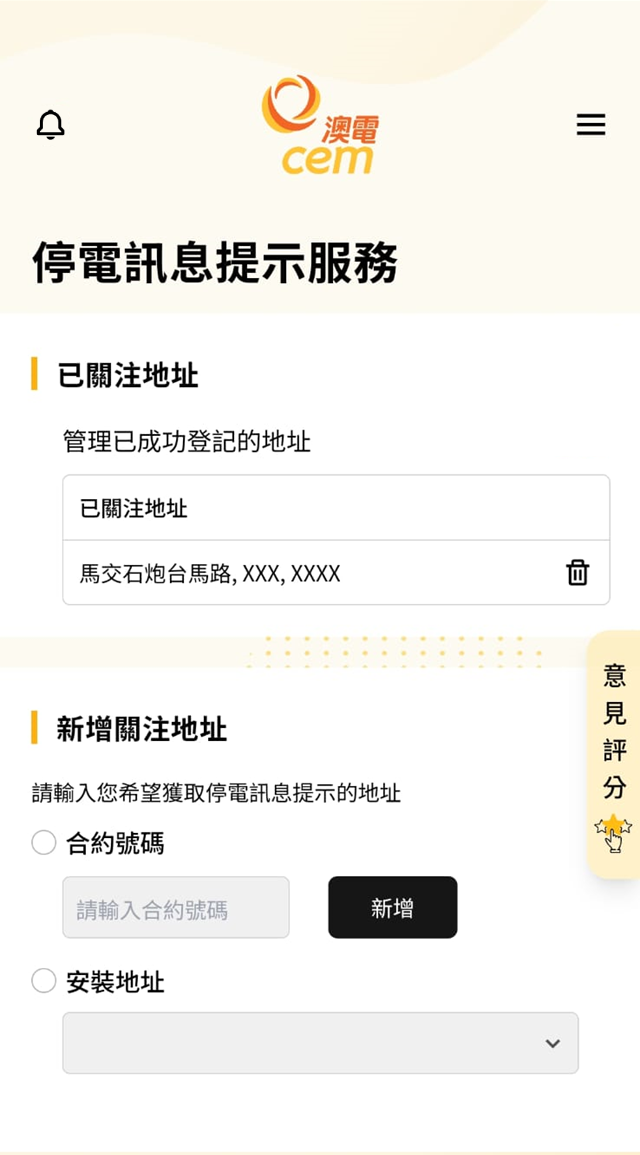Expand the 安裝地址 dropdown

pyautogui.click(x=320, y=1043)
